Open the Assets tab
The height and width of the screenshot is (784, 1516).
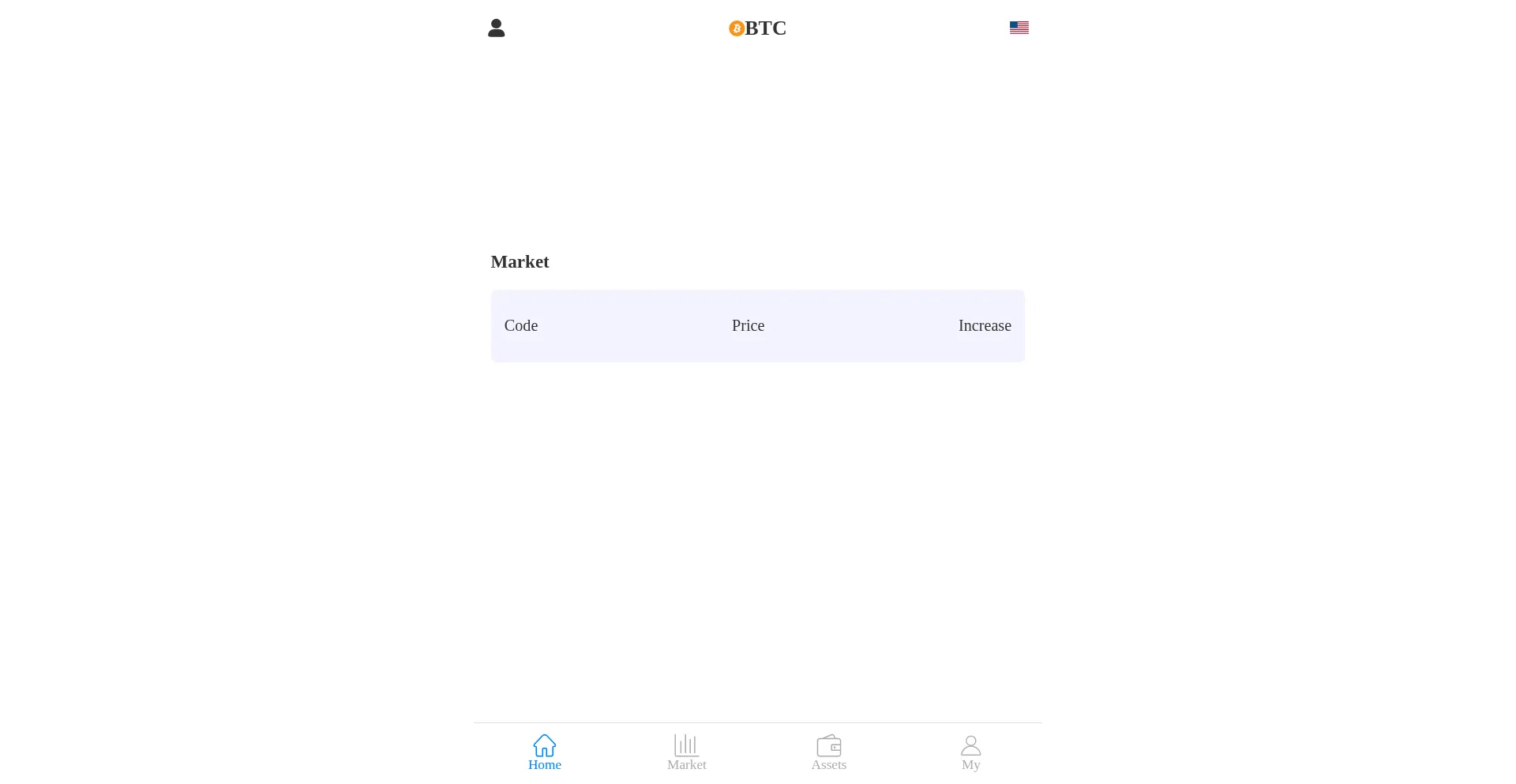[x=828, y=752]
